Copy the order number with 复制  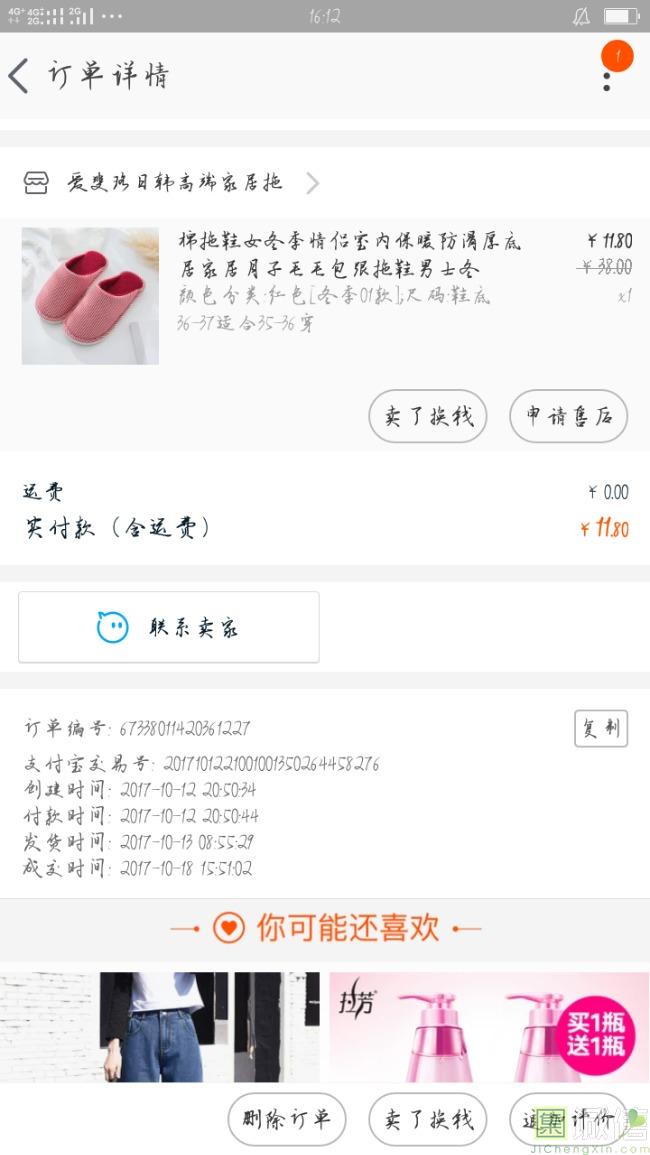click(600, 728)
